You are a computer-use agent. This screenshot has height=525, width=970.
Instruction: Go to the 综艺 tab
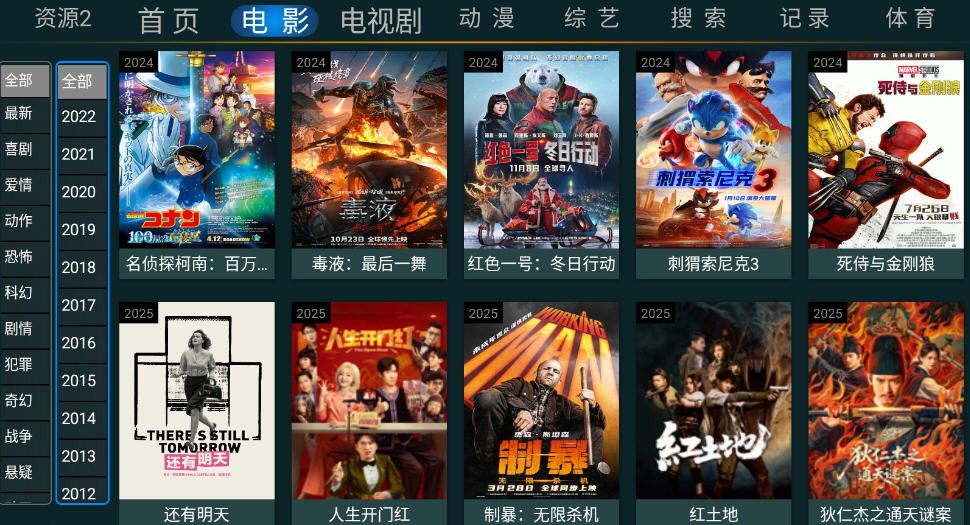[591, 19]
